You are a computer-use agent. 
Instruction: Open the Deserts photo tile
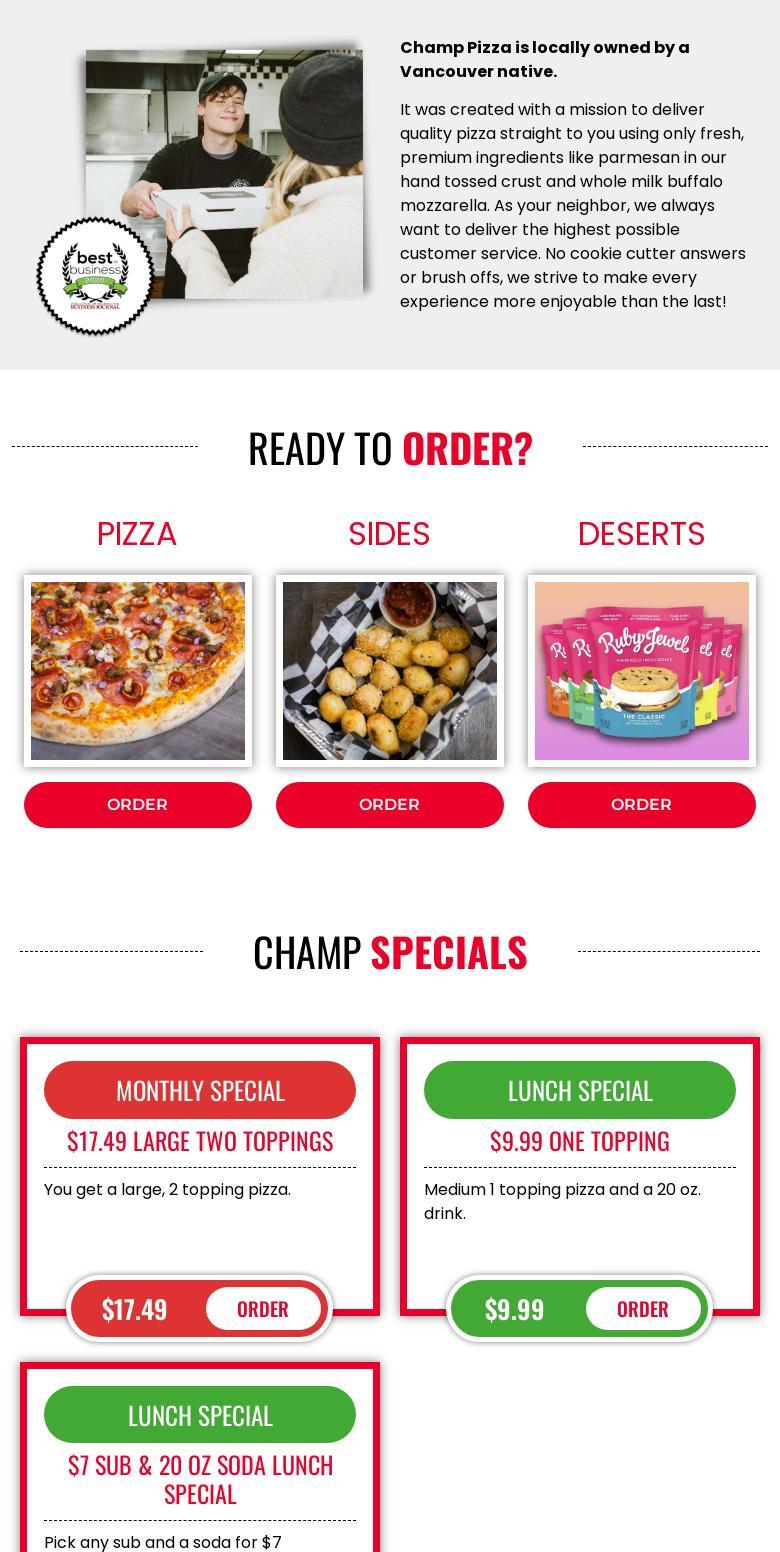coord(642,671)
